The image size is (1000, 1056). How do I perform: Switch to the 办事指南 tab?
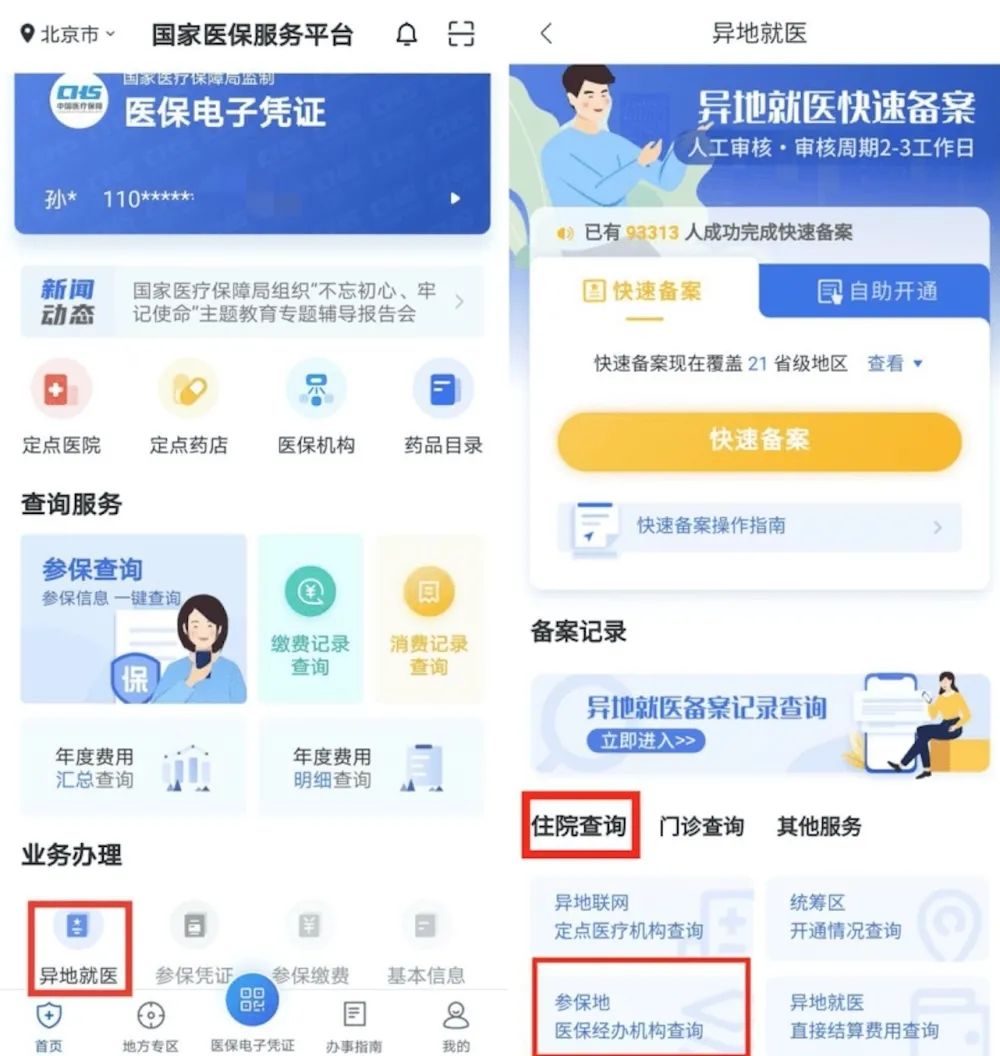[x=353, y=1025]
